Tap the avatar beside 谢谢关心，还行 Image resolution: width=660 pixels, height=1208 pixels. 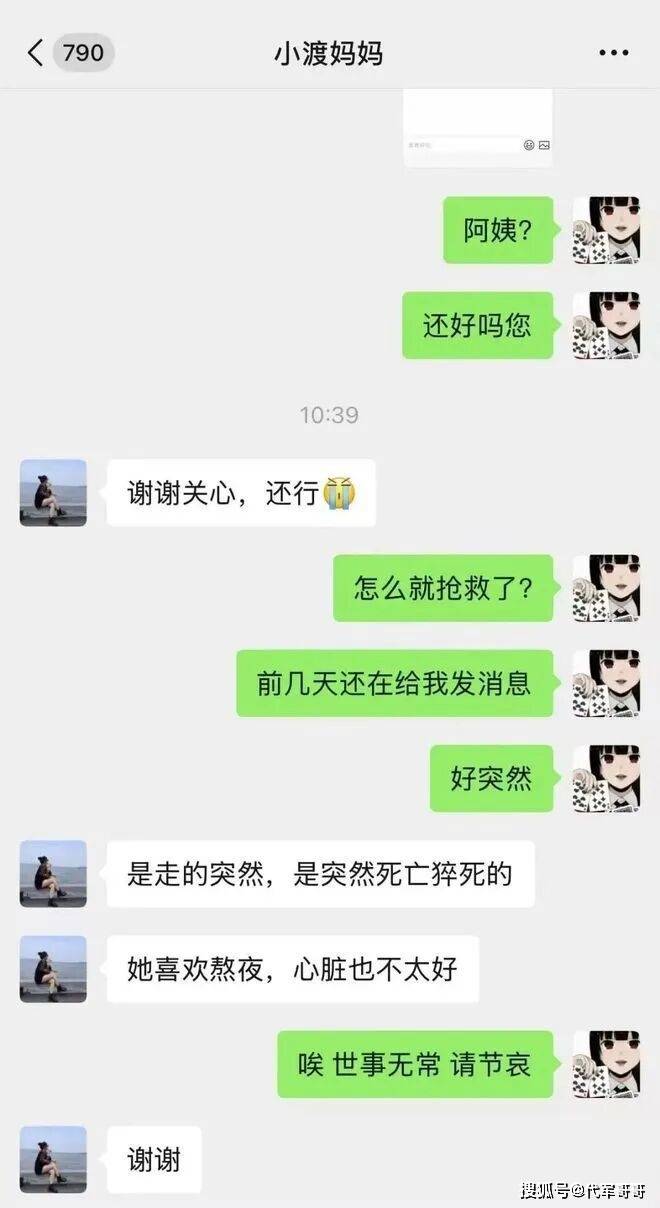point(53,493)
